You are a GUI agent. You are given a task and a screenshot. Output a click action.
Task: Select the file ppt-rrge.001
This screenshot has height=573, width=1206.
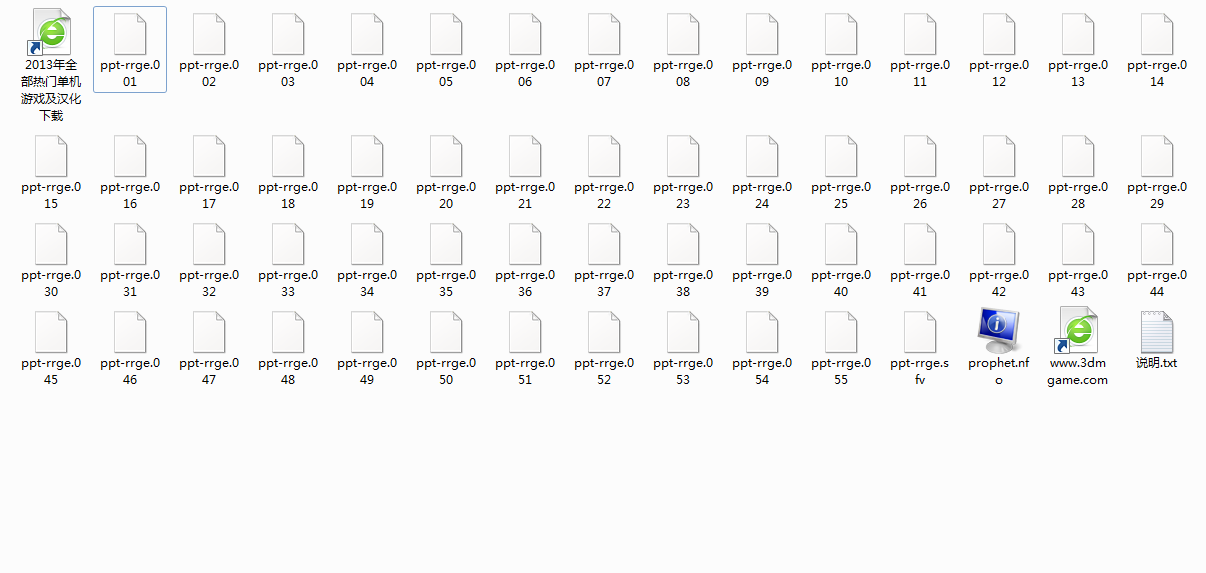coord(130,34)
